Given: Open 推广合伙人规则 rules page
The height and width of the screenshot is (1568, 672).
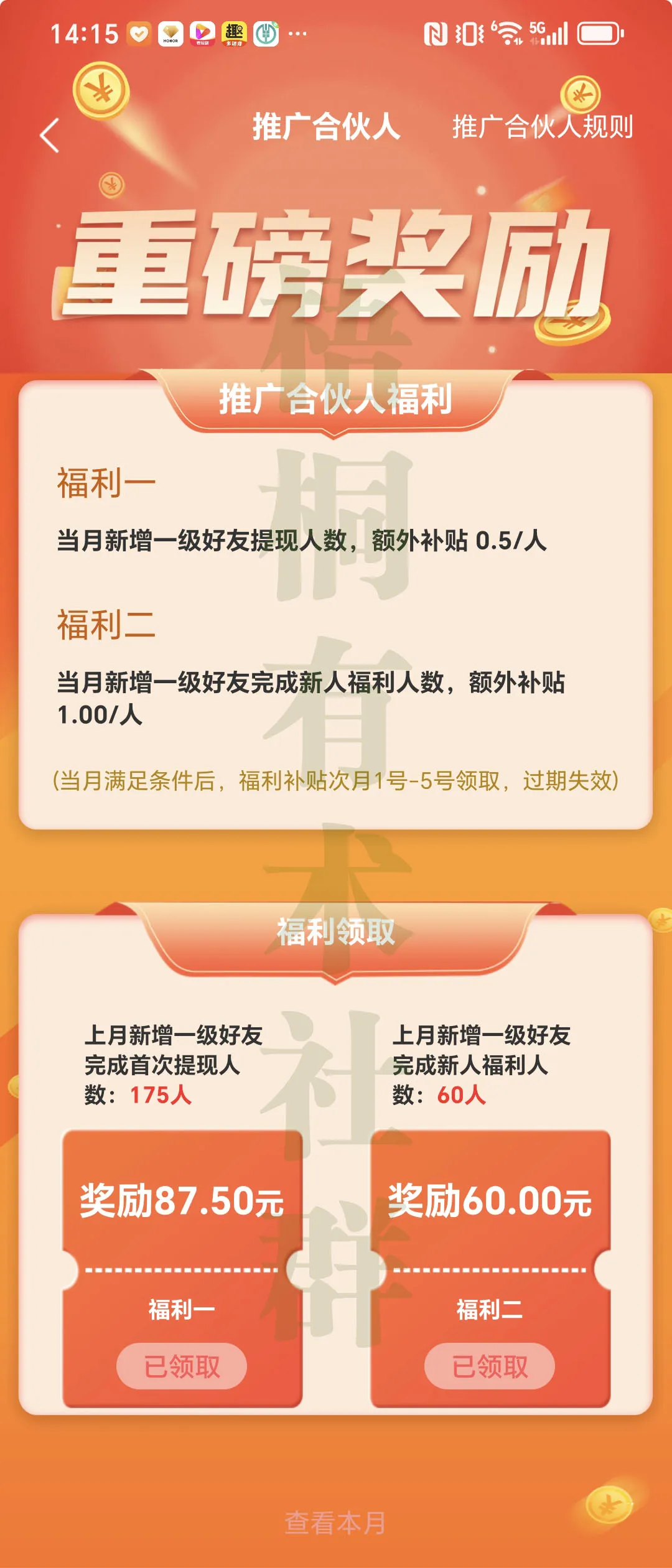Looking at the screenshot, I should click(x=542, y=127).
